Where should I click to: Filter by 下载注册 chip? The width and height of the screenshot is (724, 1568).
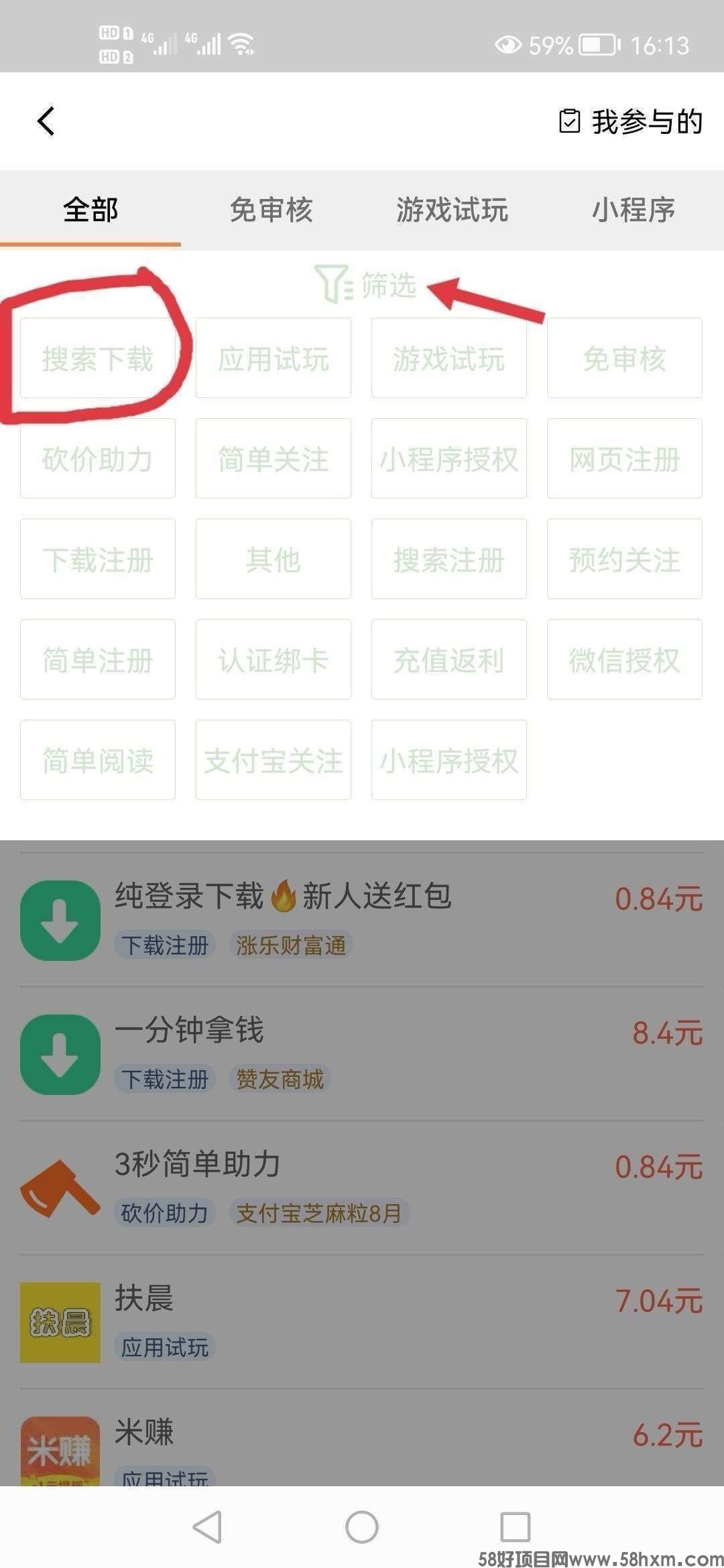(98, 560)
